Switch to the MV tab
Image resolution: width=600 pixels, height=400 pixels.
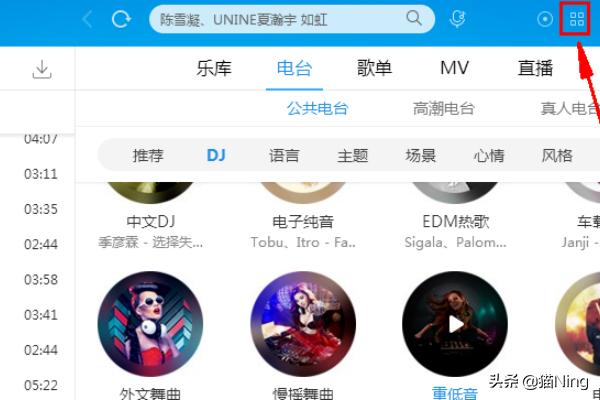tap(454, 69)
